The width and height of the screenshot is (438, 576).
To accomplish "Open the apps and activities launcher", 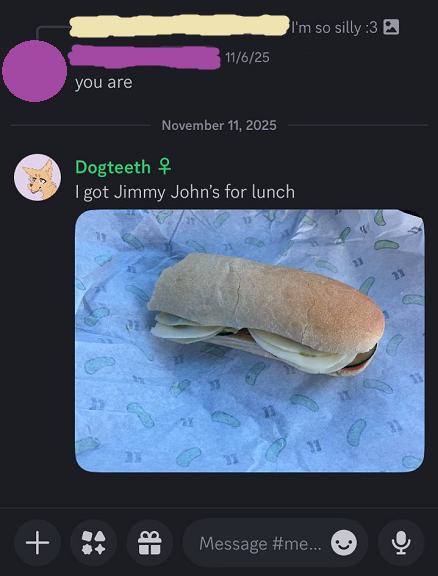I will (x=94, y=543).
